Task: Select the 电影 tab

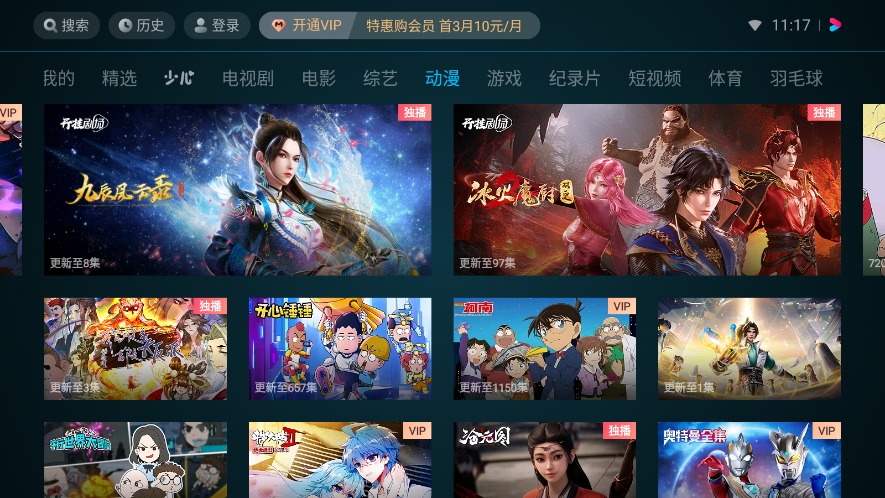Action: point(318,78)
